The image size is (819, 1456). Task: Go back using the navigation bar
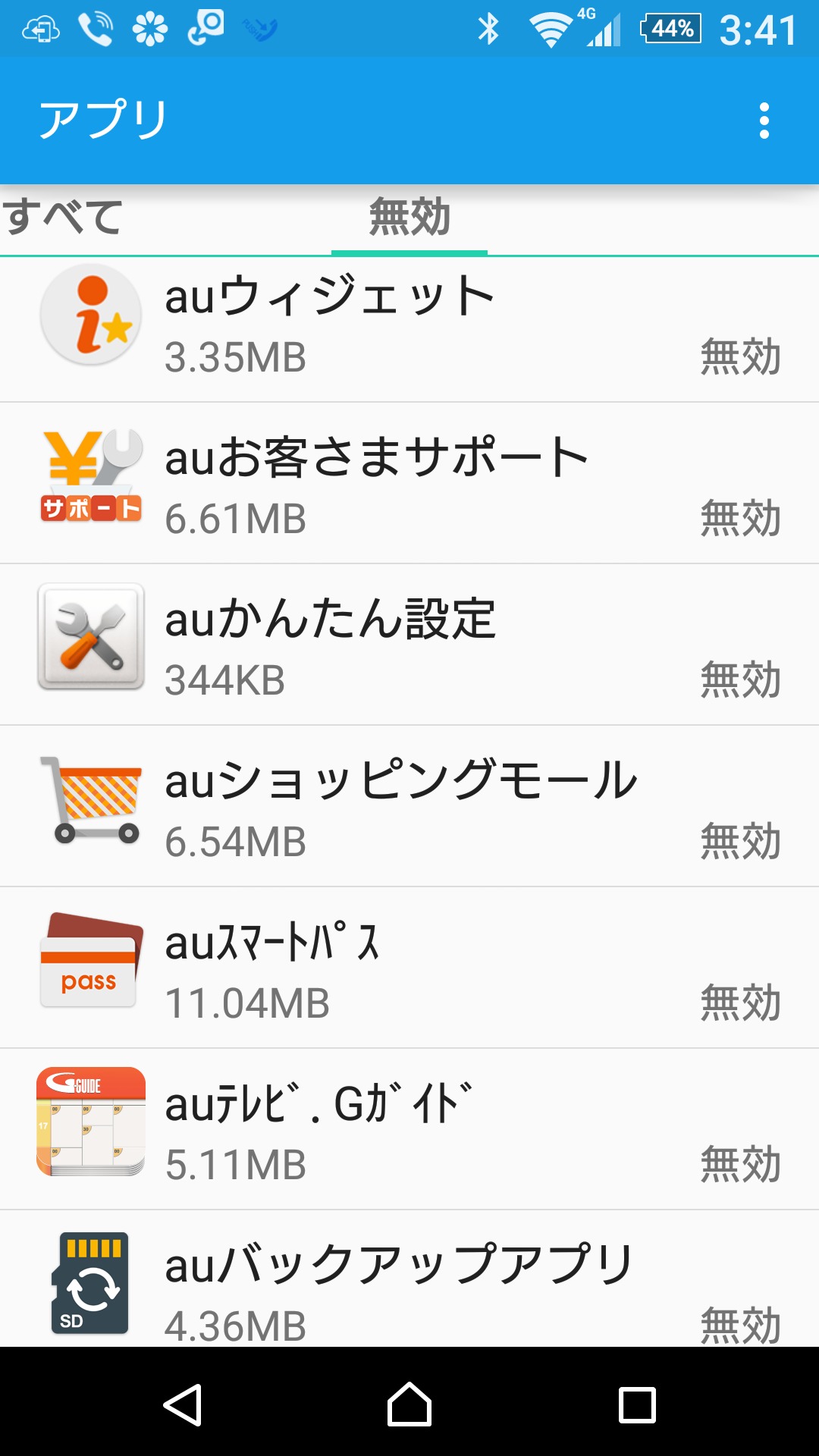183,1404
